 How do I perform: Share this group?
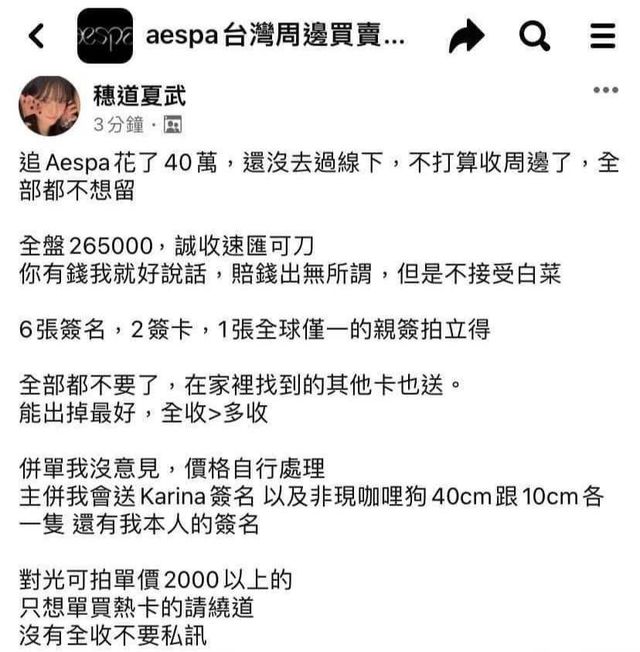click(466, 37)
